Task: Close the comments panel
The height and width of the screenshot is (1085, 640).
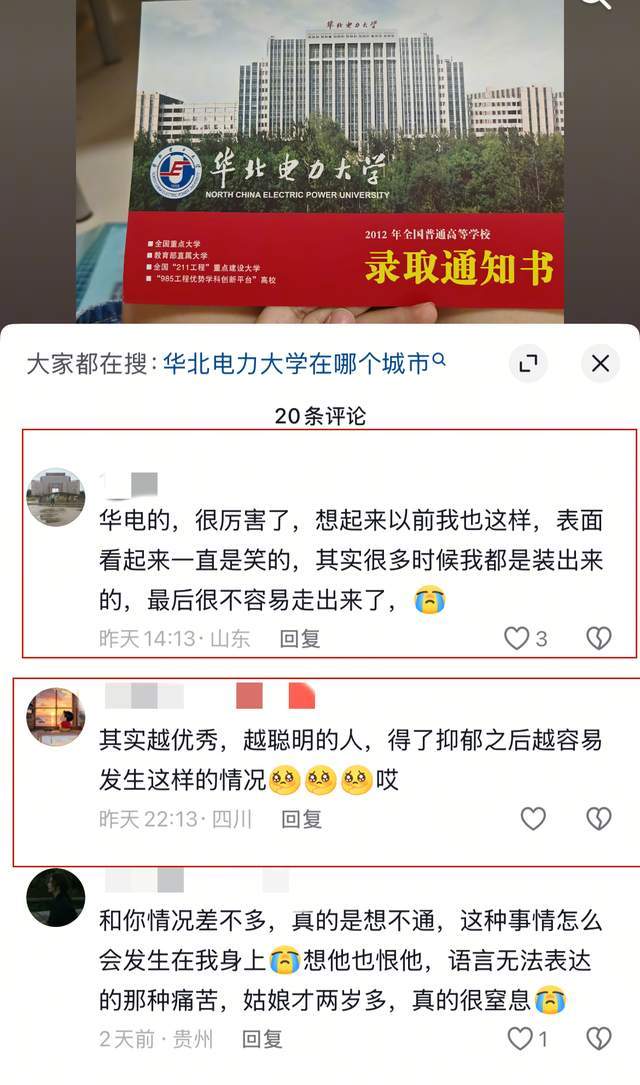Action: click(600, 363)
